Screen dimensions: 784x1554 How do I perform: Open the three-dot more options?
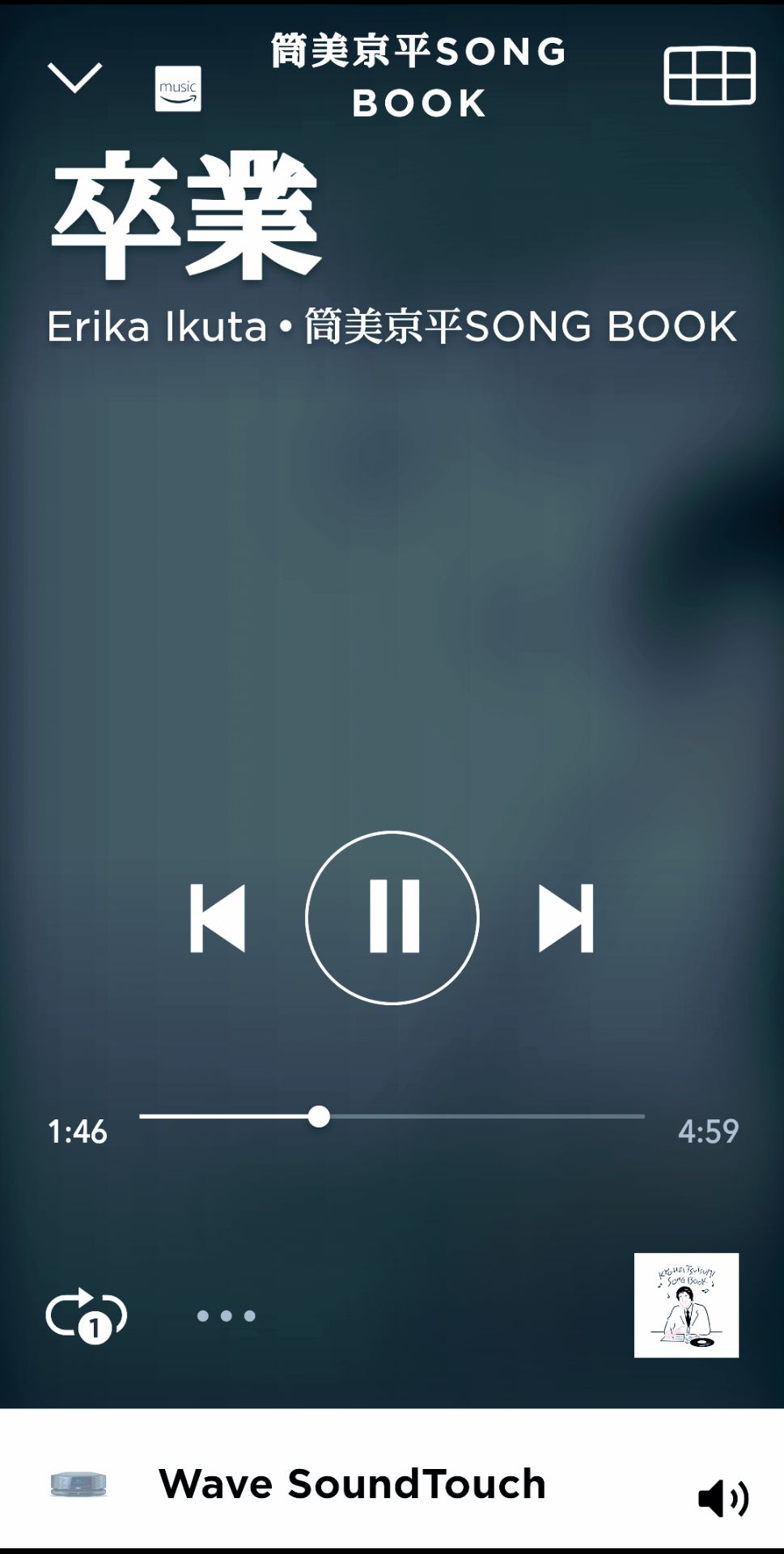pyautogui.click(x=227, y=1316)
